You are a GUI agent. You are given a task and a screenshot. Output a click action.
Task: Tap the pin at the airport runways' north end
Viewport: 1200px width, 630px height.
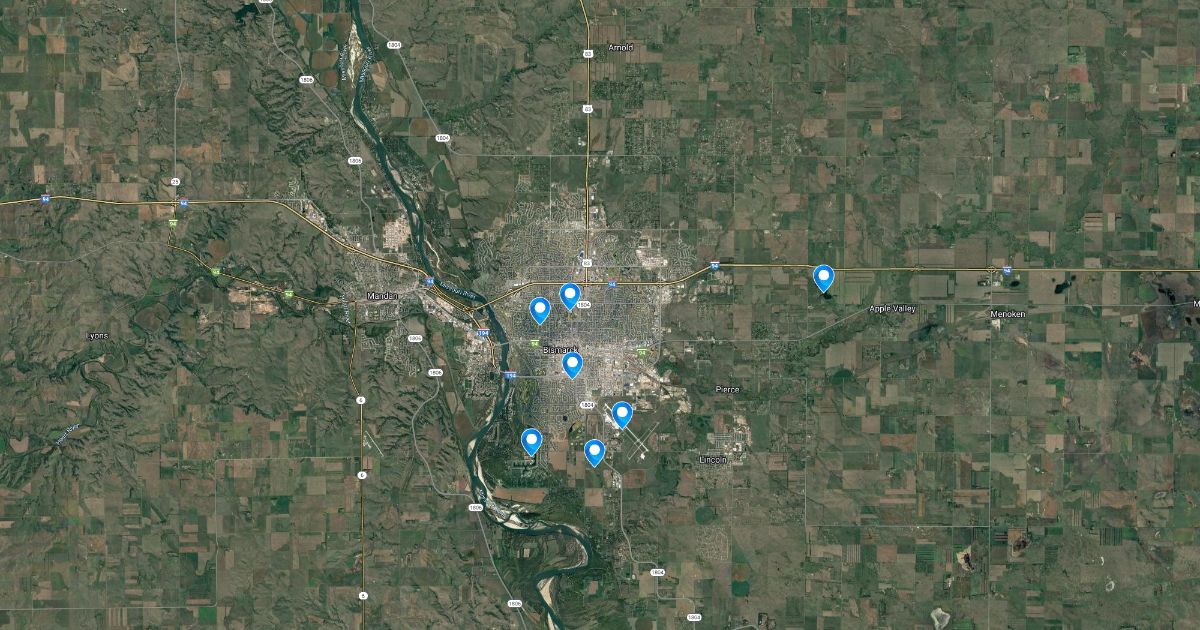click(622, 415)
